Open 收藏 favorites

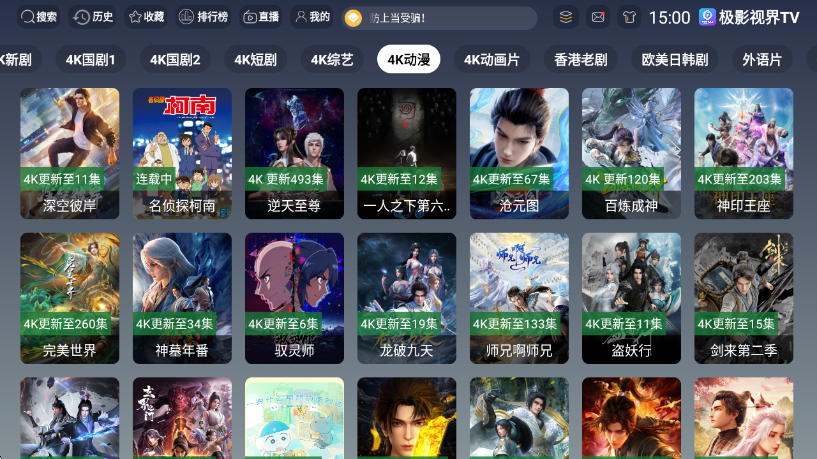pos(145,17)
